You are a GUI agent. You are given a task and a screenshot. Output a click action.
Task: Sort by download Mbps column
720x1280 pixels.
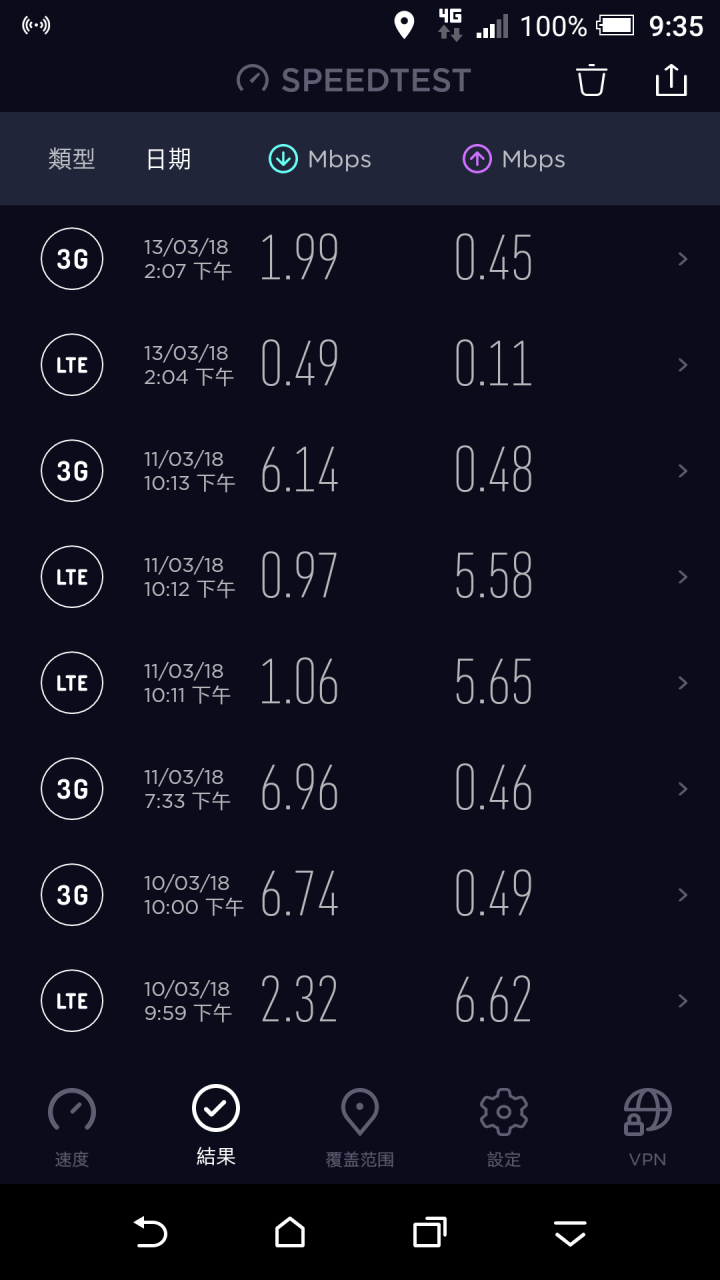pos(320,159)
